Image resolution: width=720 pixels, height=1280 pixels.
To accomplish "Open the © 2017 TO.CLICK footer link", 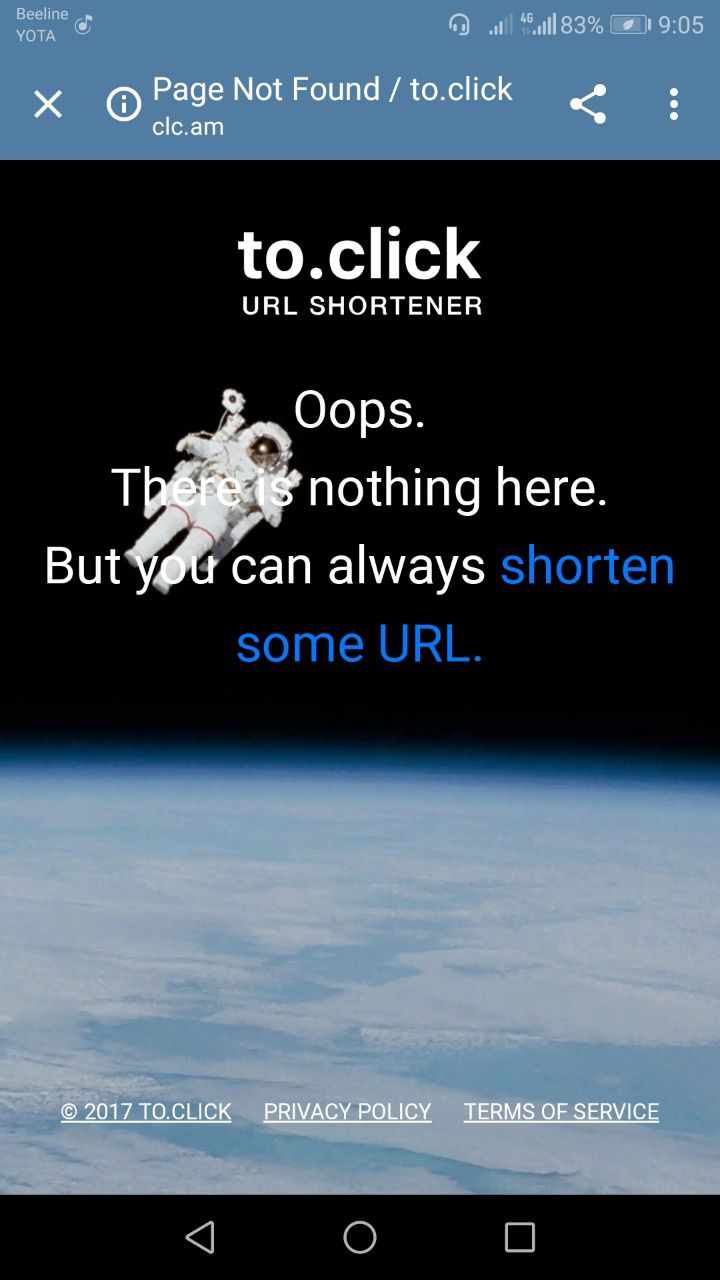I will pos(146,1112).
